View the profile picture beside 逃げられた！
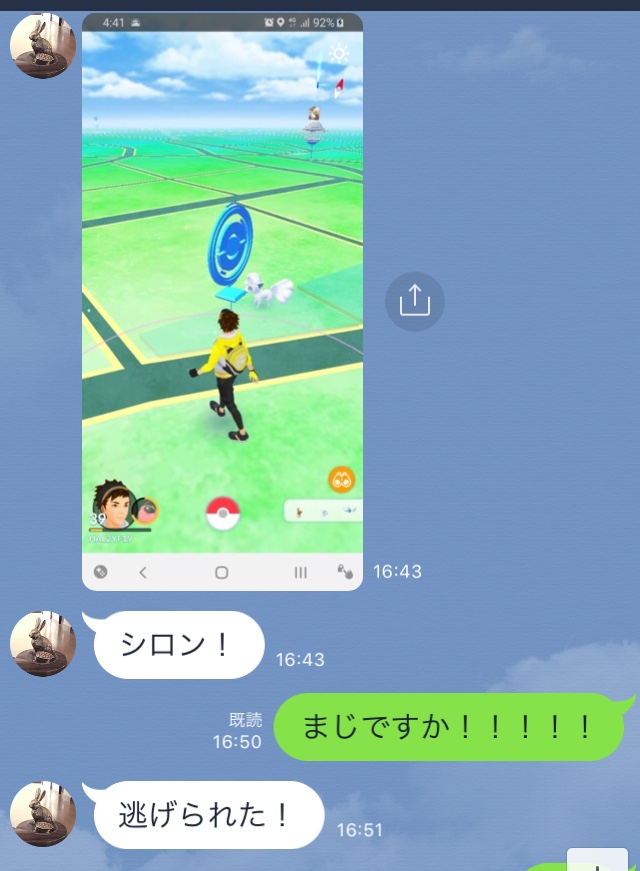 (x=43, y=814)
